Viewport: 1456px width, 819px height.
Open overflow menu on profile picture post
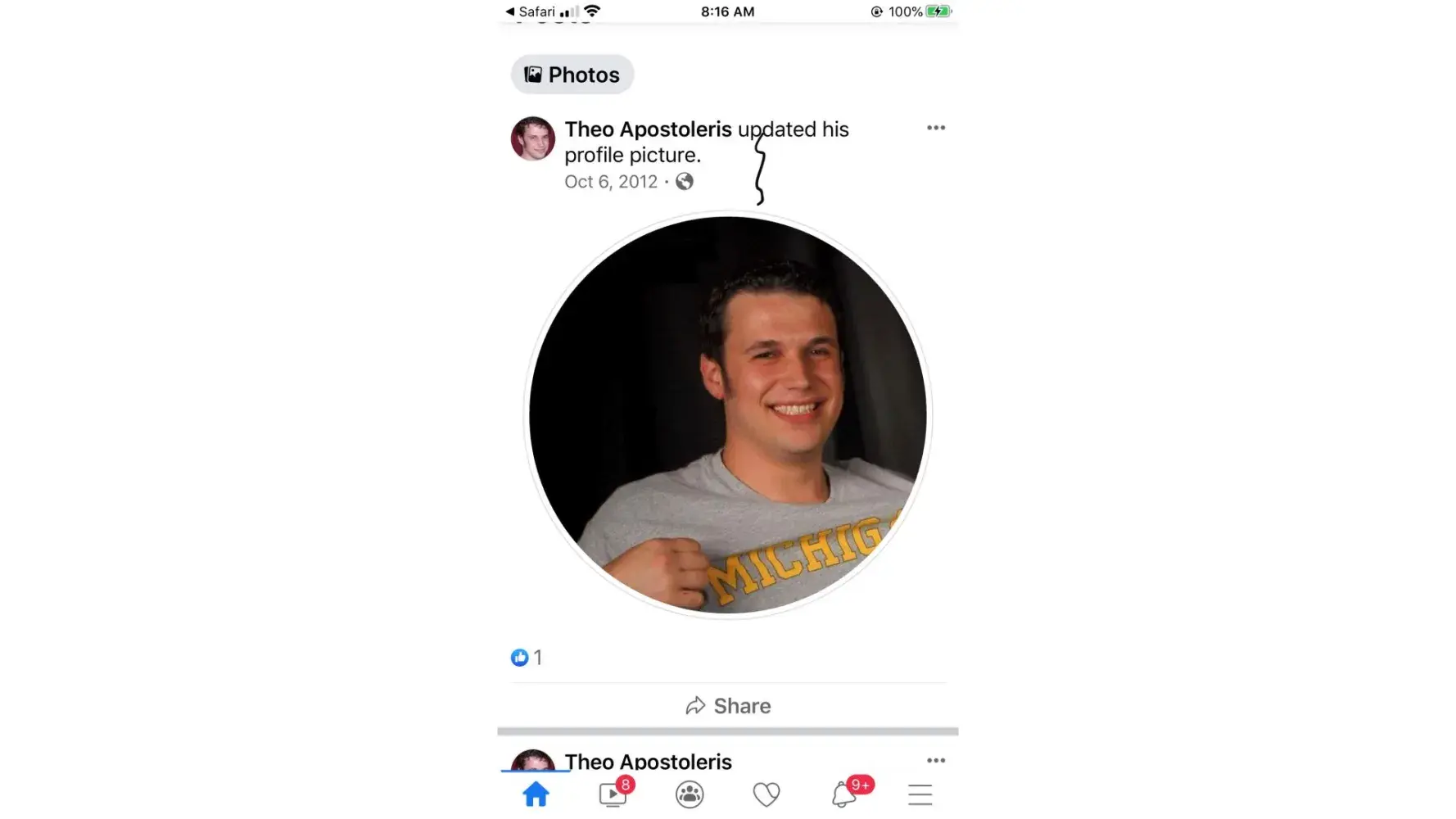(x=935, y=128)
